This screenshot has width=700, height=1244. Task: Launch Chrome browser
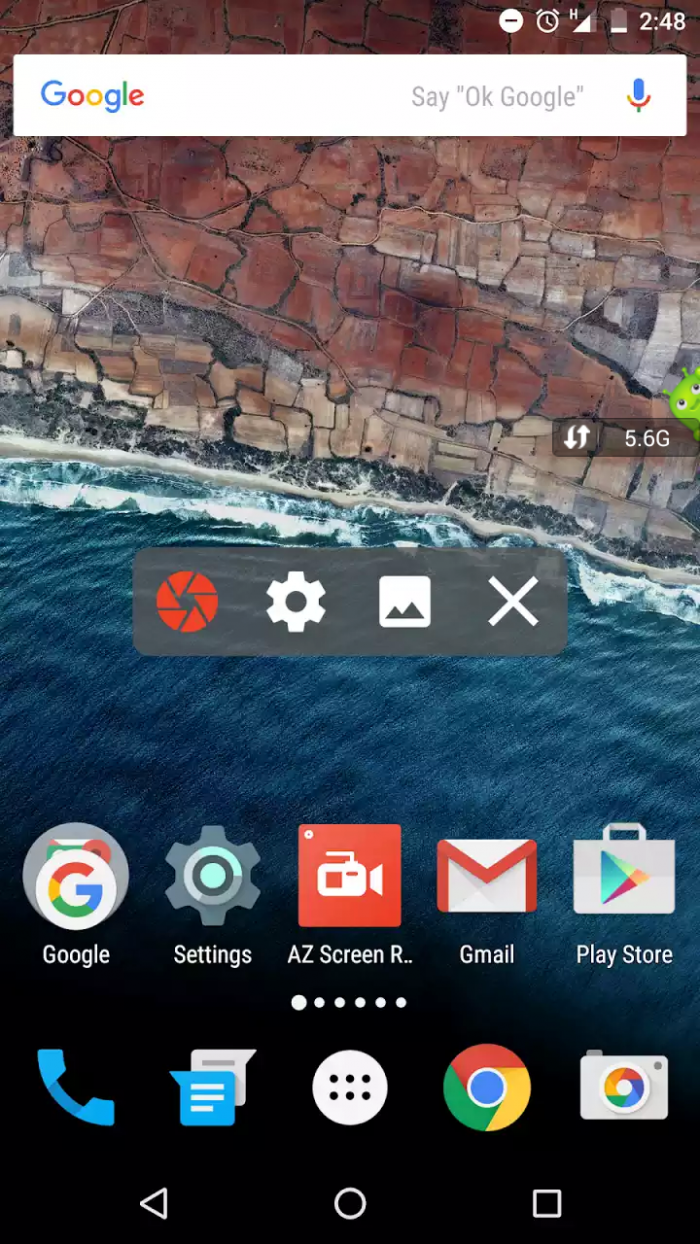point(487,1087)
